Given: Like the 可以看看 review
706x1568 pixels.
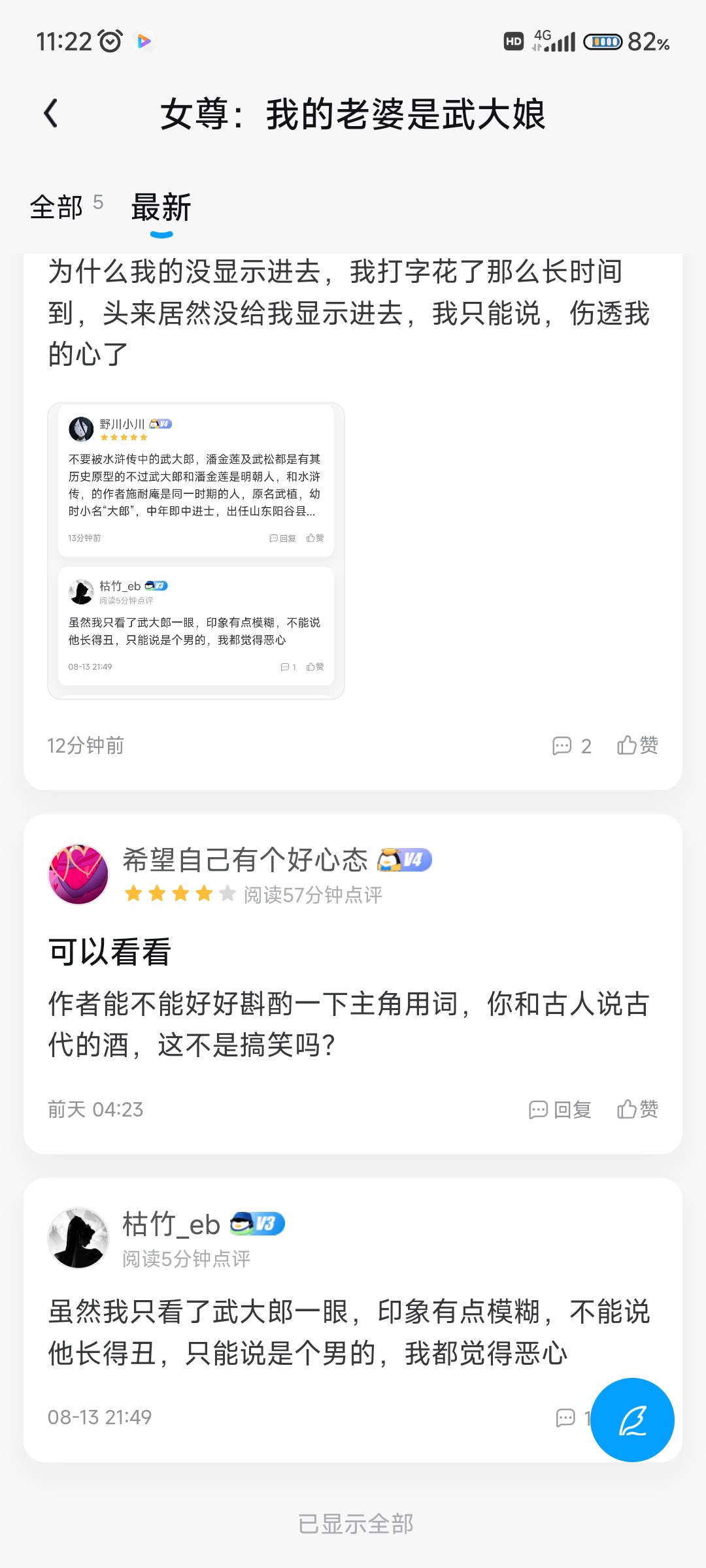Looking at the screenshot, I should [x=637, y=1109].
